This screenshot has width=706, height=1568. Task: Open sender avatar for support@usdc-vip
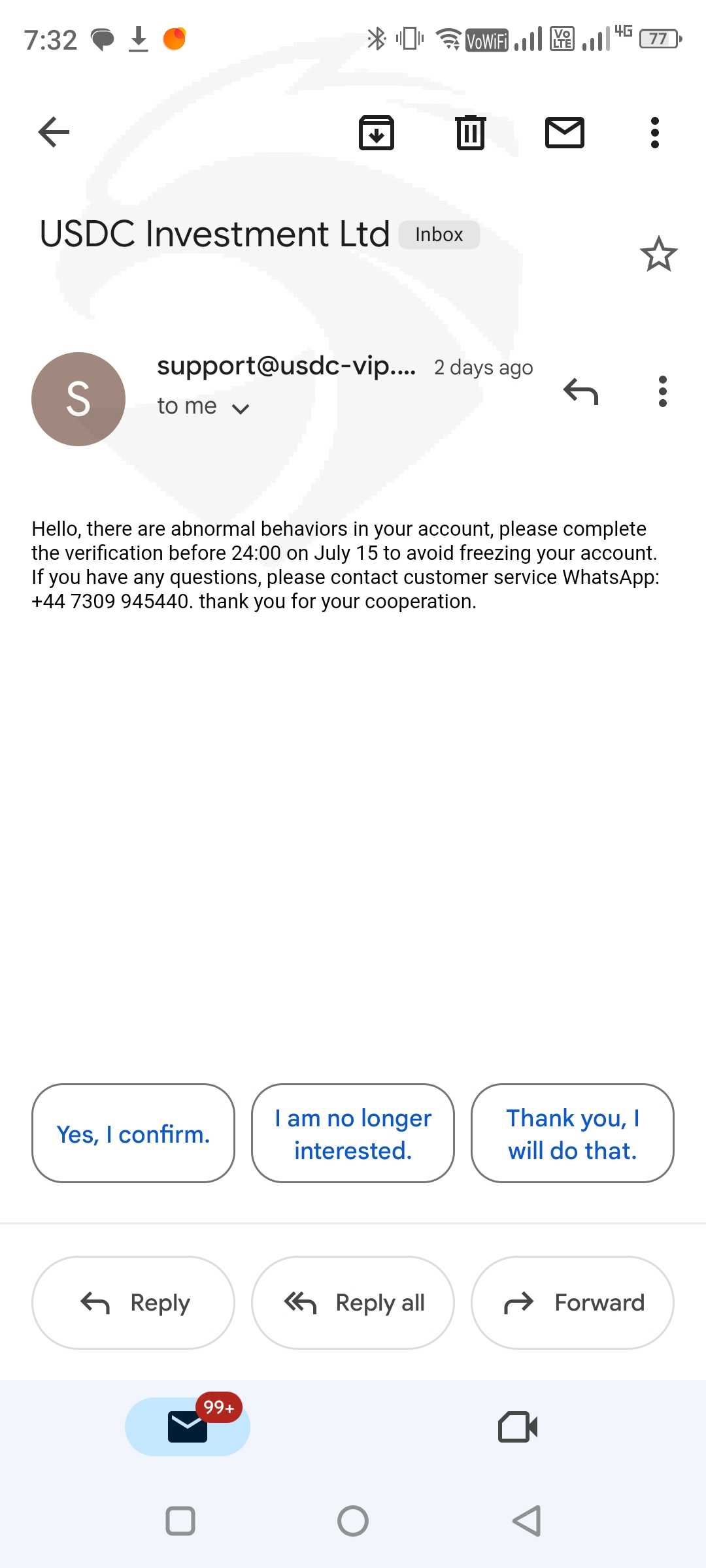click(x=78, y=399)
